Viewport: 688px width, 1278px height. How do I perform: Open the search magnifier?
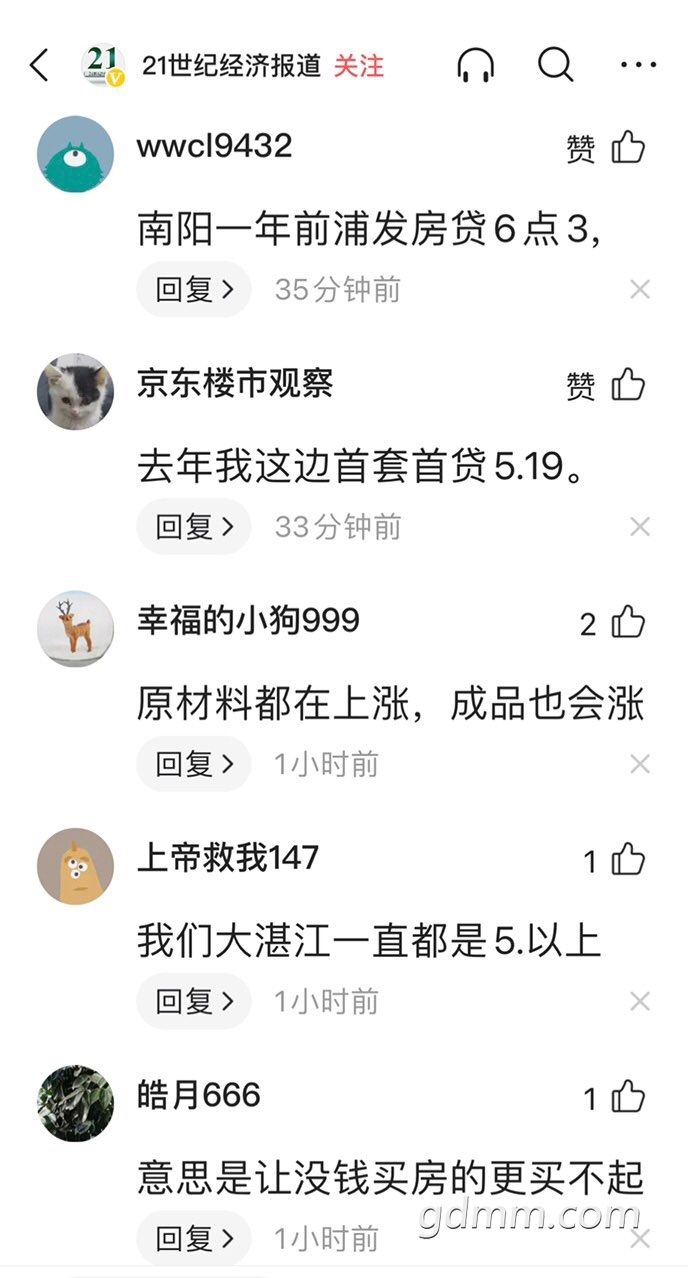click(555, 66)
